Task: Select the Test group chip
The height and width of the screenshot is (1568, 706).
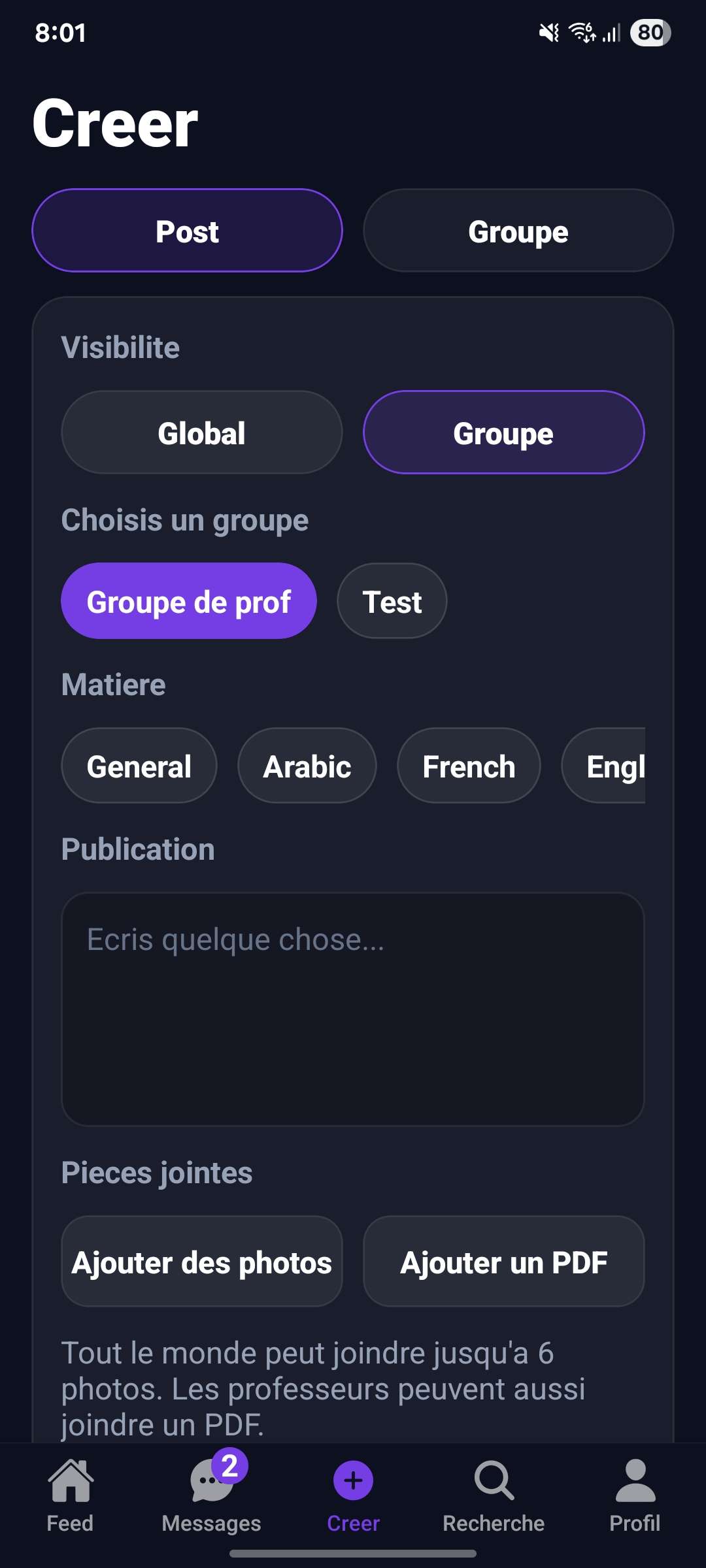Action: [x=391, y=600]
